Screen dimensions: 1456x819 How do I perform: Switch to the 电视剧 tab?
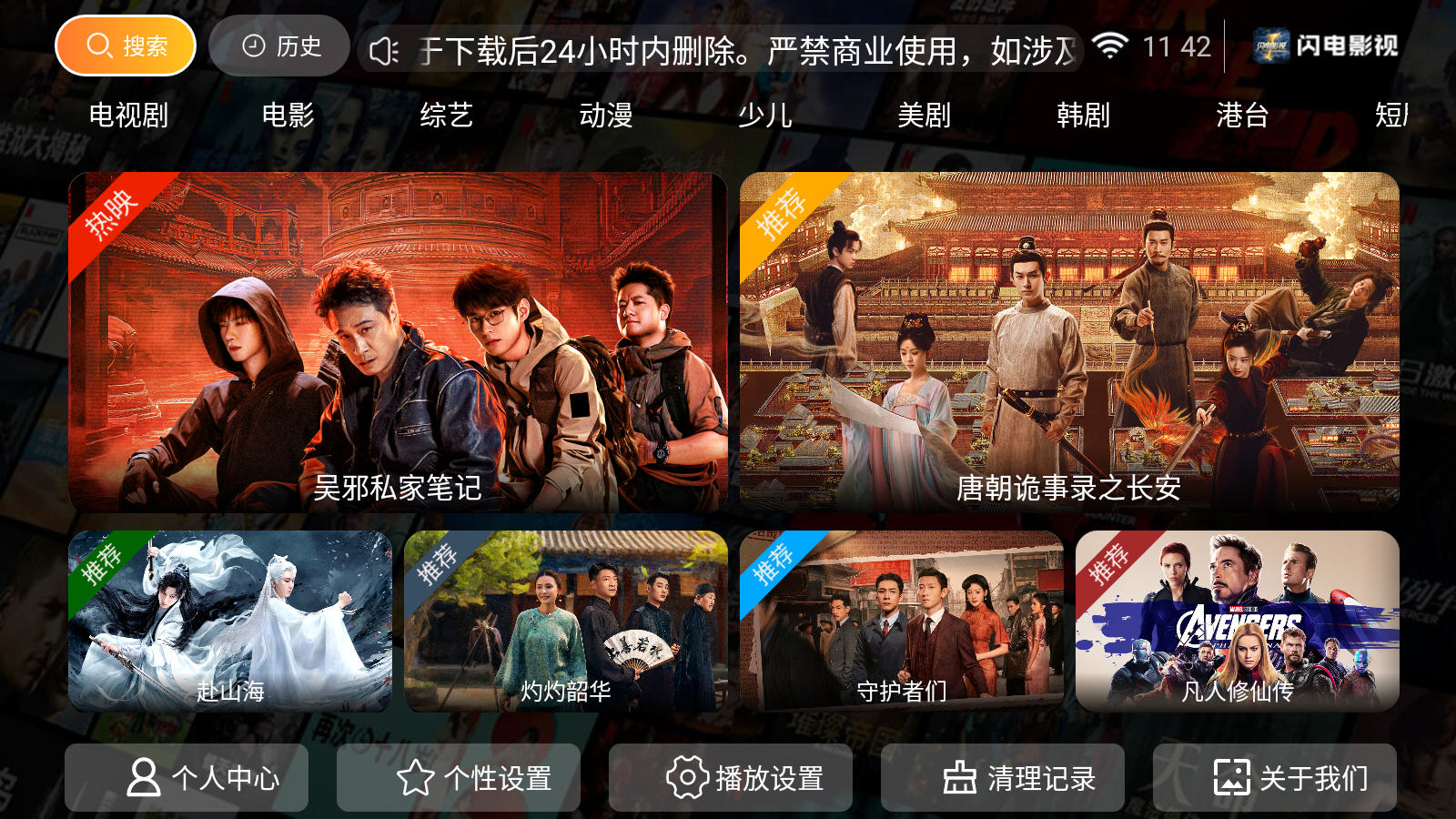tap(128, 116)
